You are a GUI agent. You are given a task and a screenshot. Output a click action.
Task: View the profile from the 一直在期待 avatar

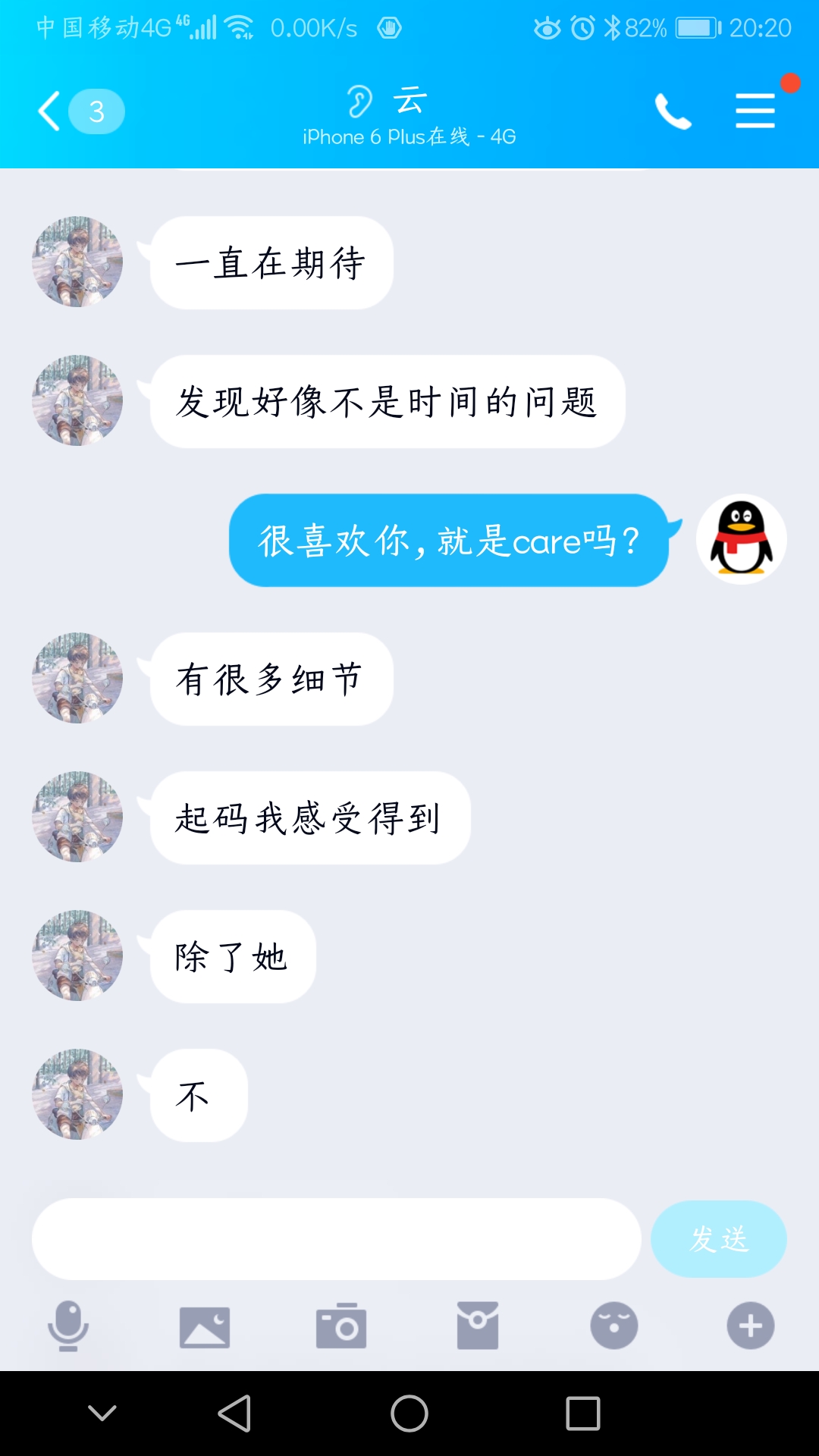pos(77,262)
